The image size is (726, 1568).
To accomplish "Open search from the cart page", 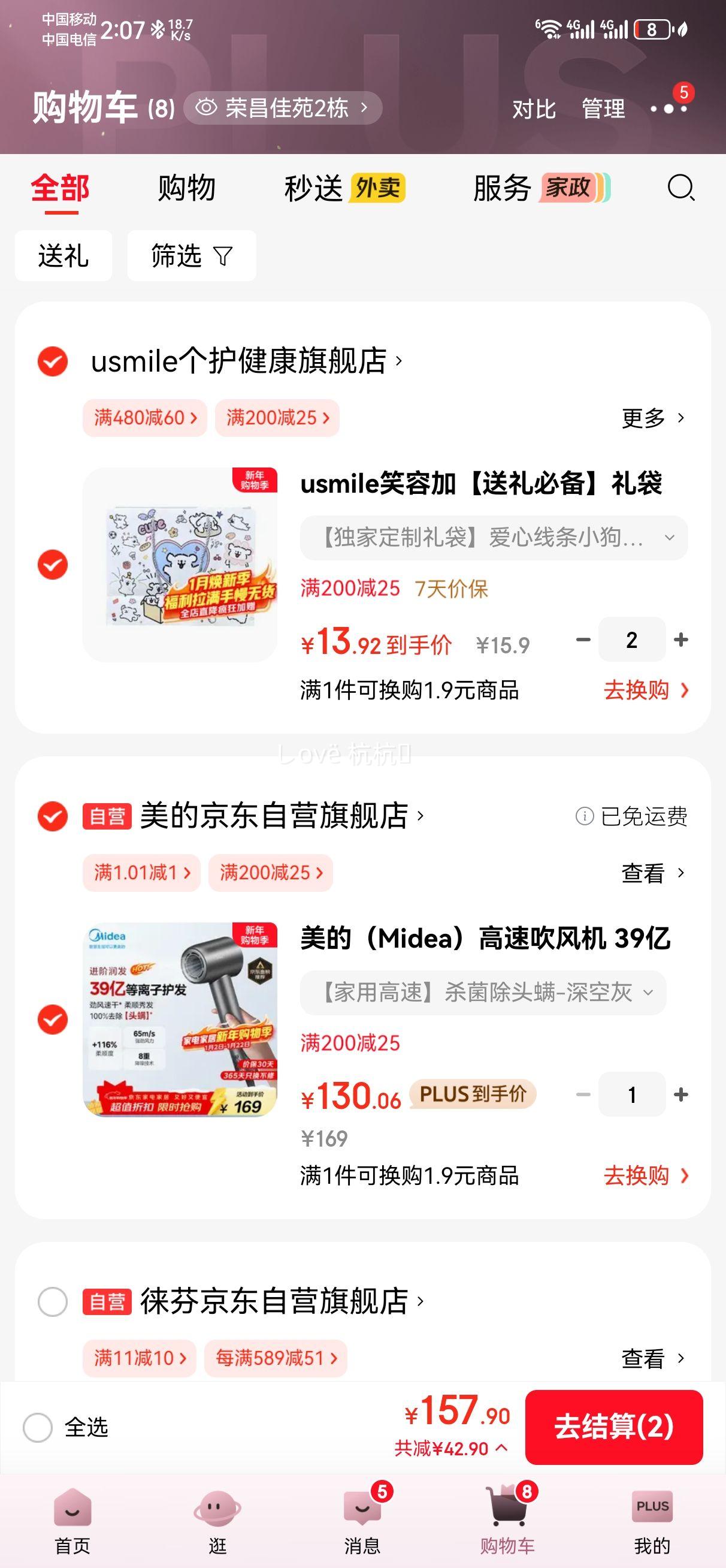I will tap(680, 188).
